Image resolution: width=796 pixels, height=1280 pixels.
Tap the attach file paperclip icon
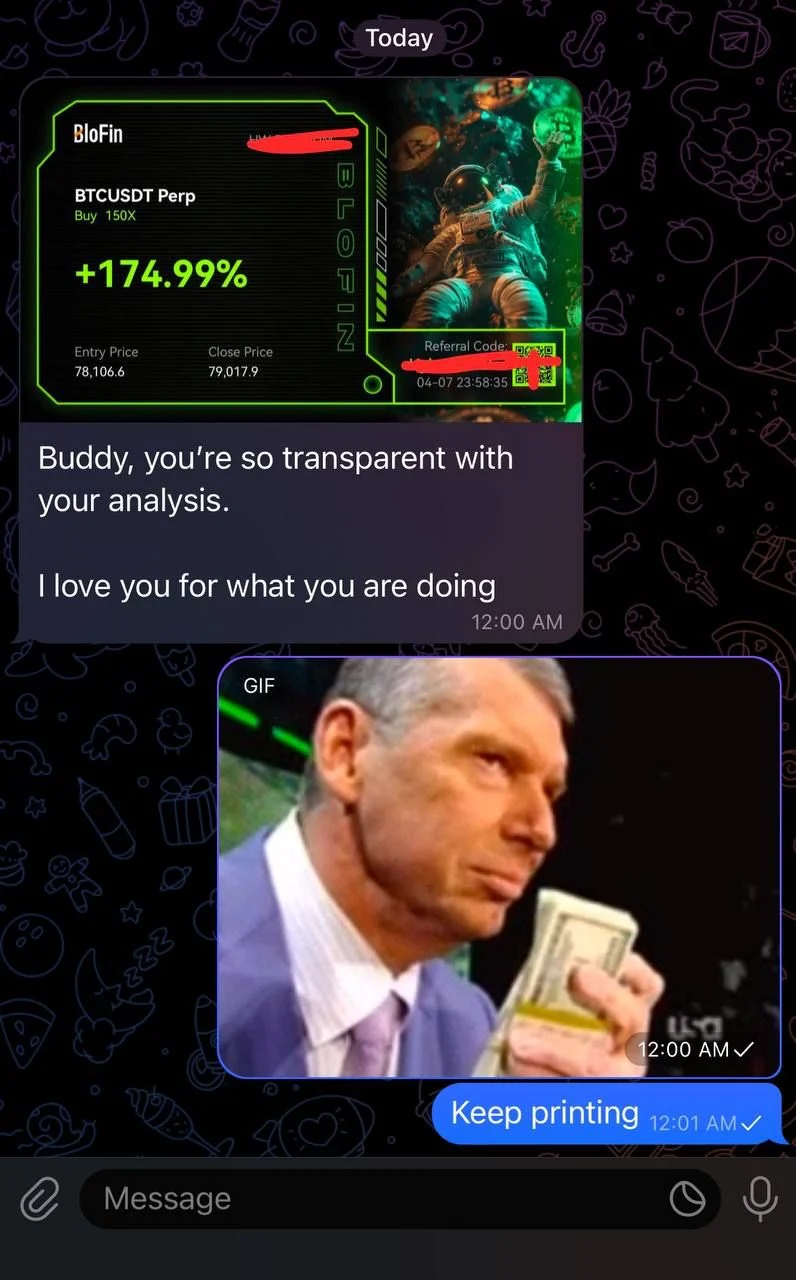coord(40,1197)
